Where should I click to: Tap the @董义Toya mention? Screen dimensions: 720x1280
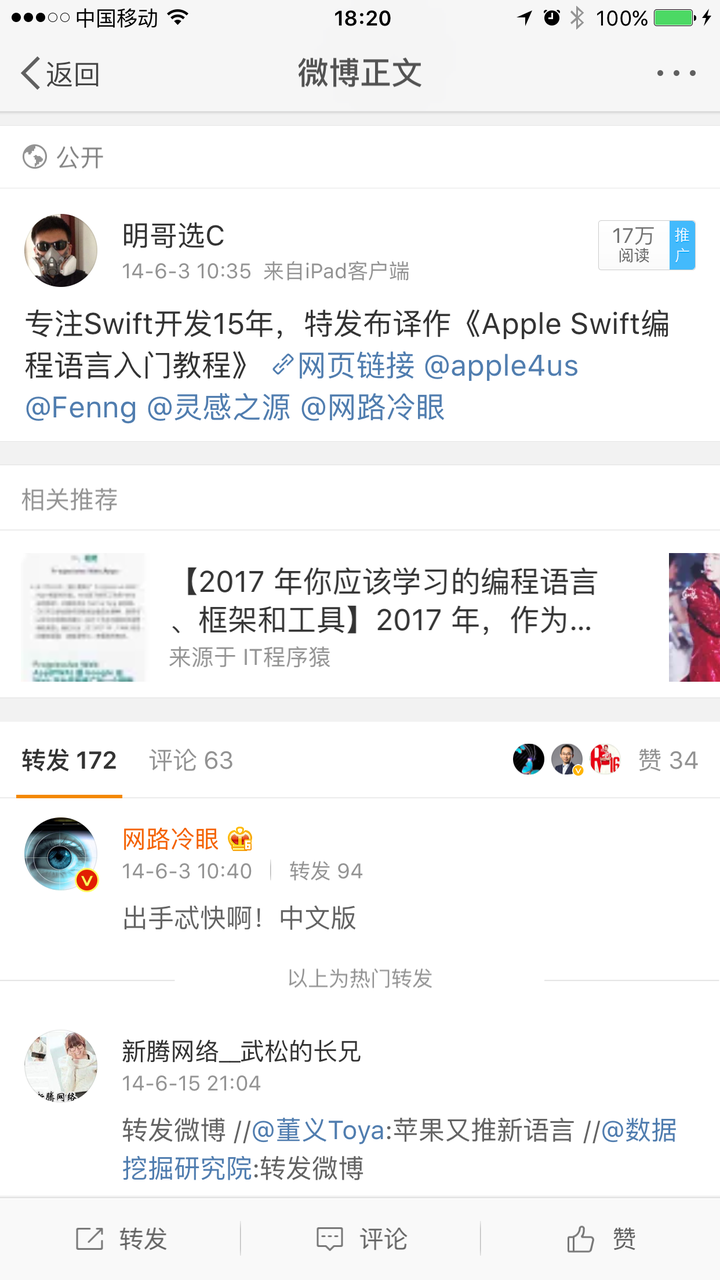click(318, 1131)
